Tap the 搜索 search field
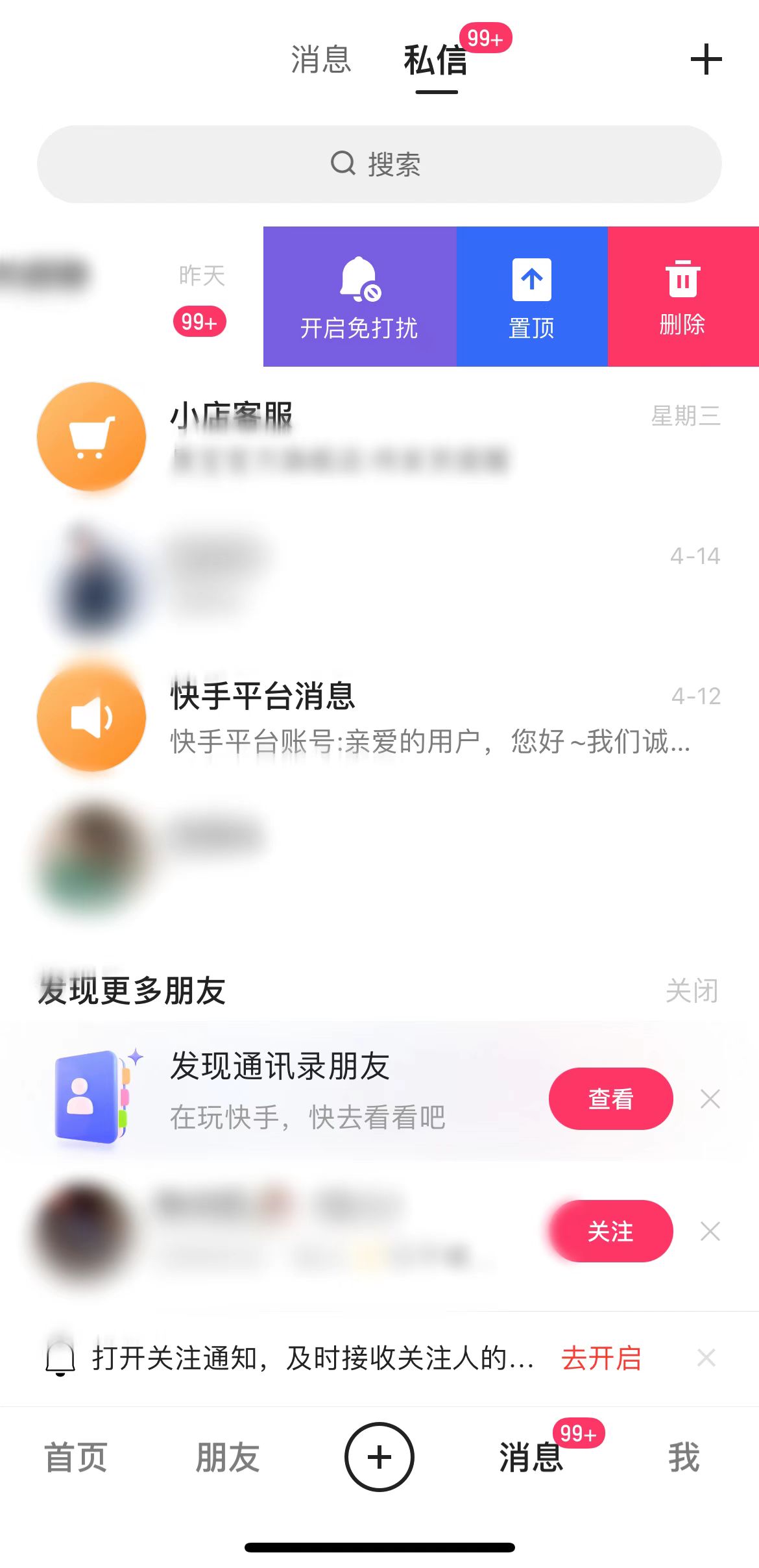This screenshot has height=1568, width=759. click(379, 163)
